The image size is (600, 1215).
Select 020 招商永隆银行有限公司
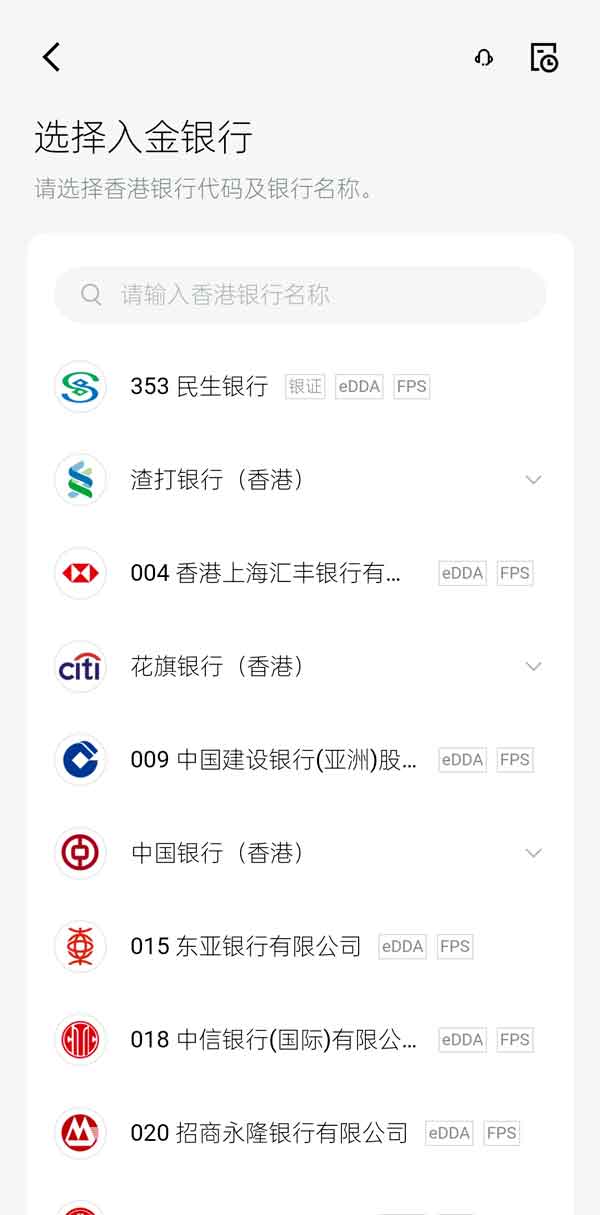pos(269,1133)
